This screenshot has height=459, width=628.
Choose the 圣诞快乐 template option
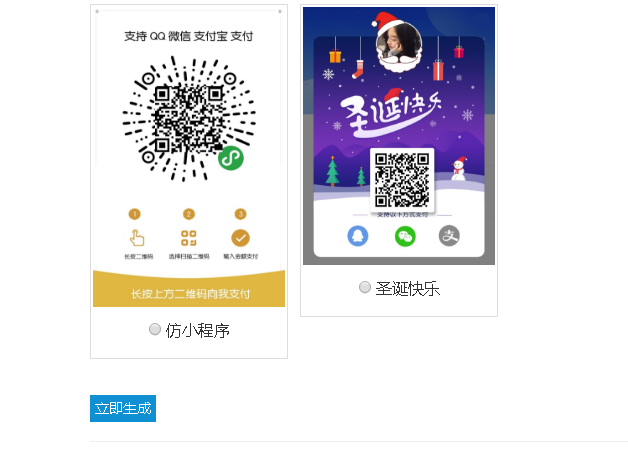coord(365,287)
